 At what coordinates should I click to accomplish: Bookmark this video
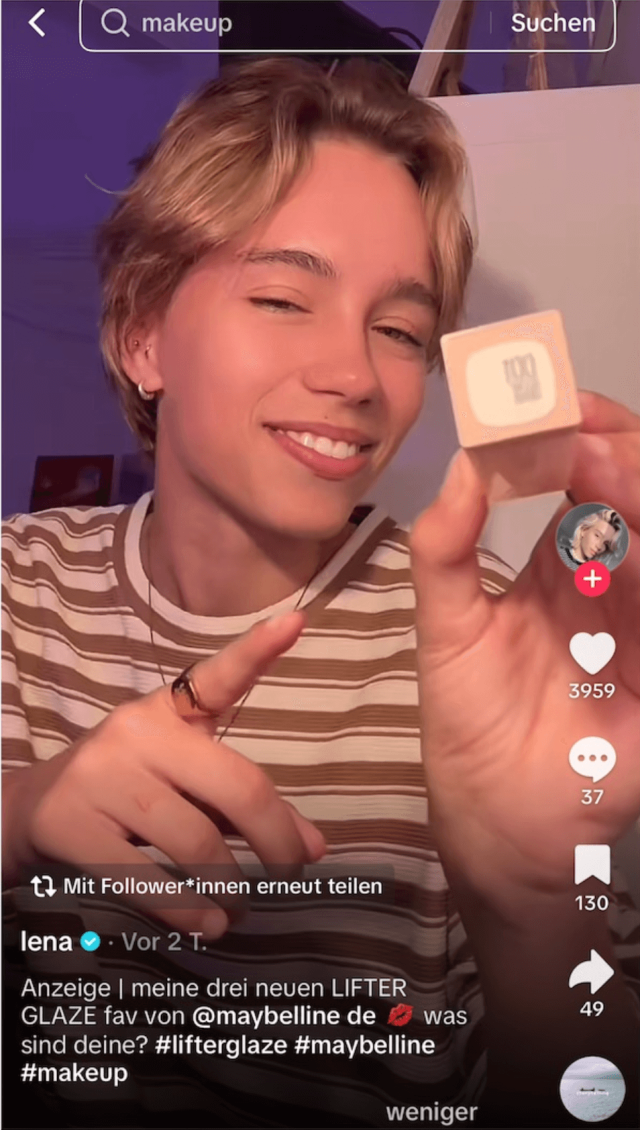[592, 866]
